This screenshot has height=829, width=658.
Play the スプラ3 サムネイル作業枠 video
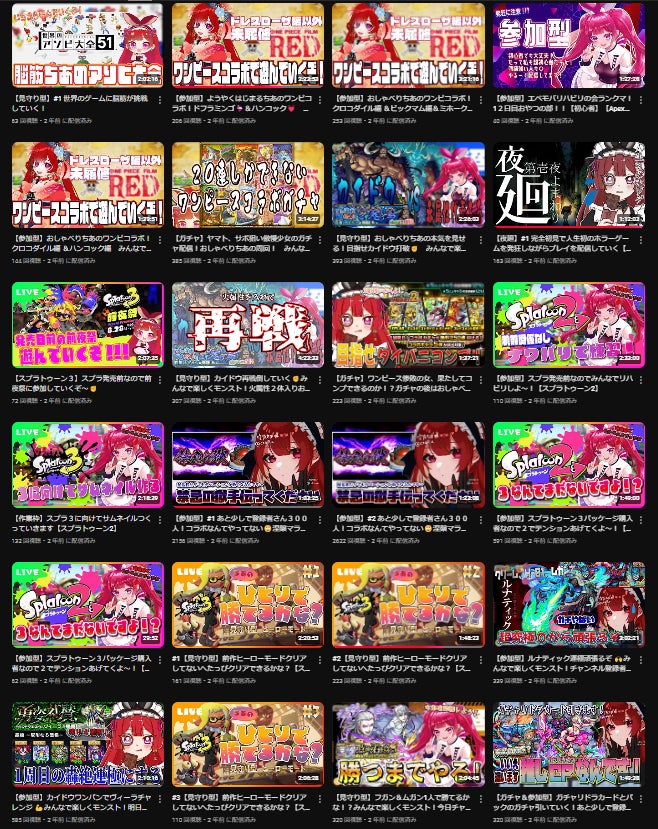click(87, 464)
